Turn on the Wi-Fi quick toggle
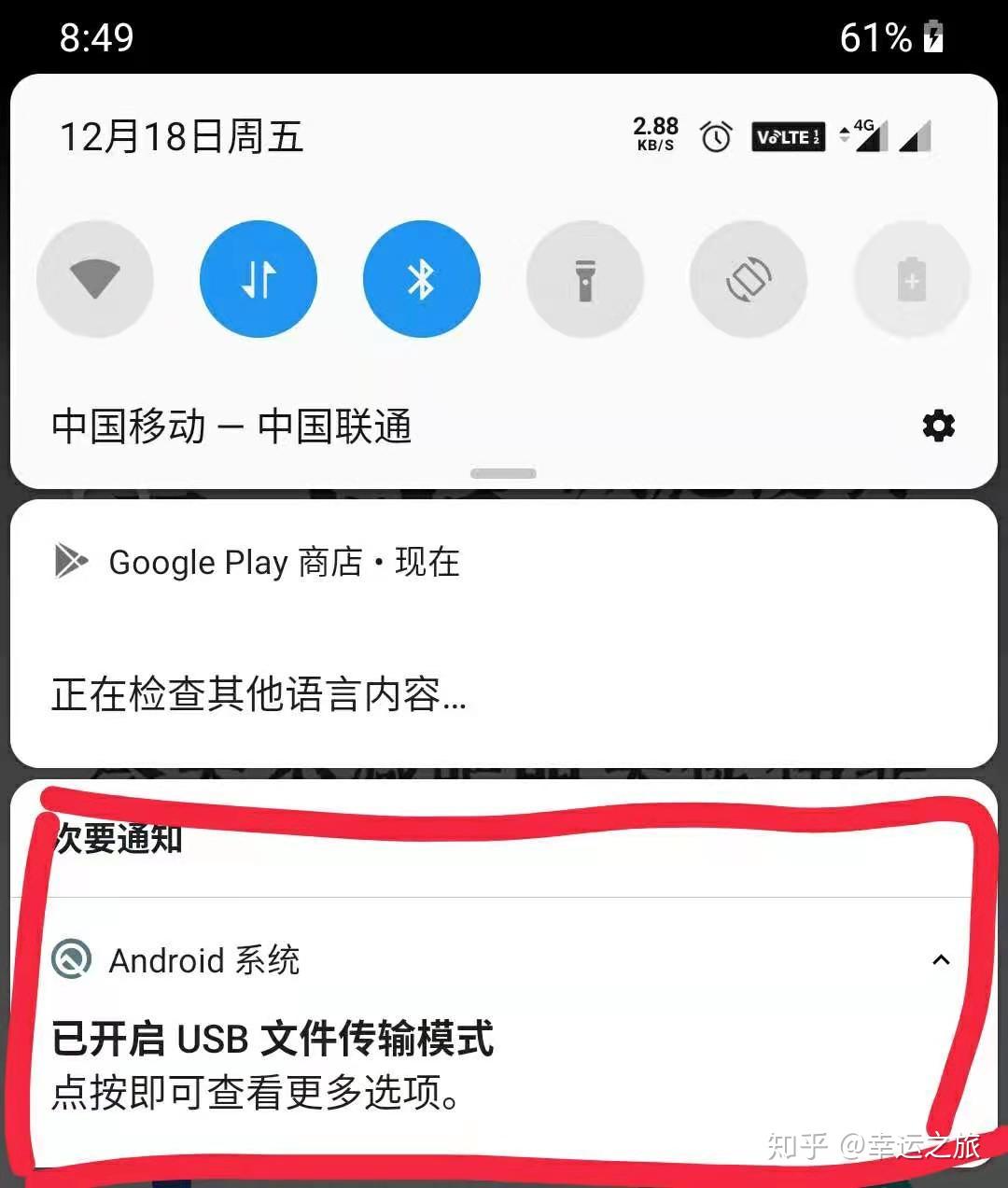The width and height of the screenshot is (1008, 1188). [94, 279]
